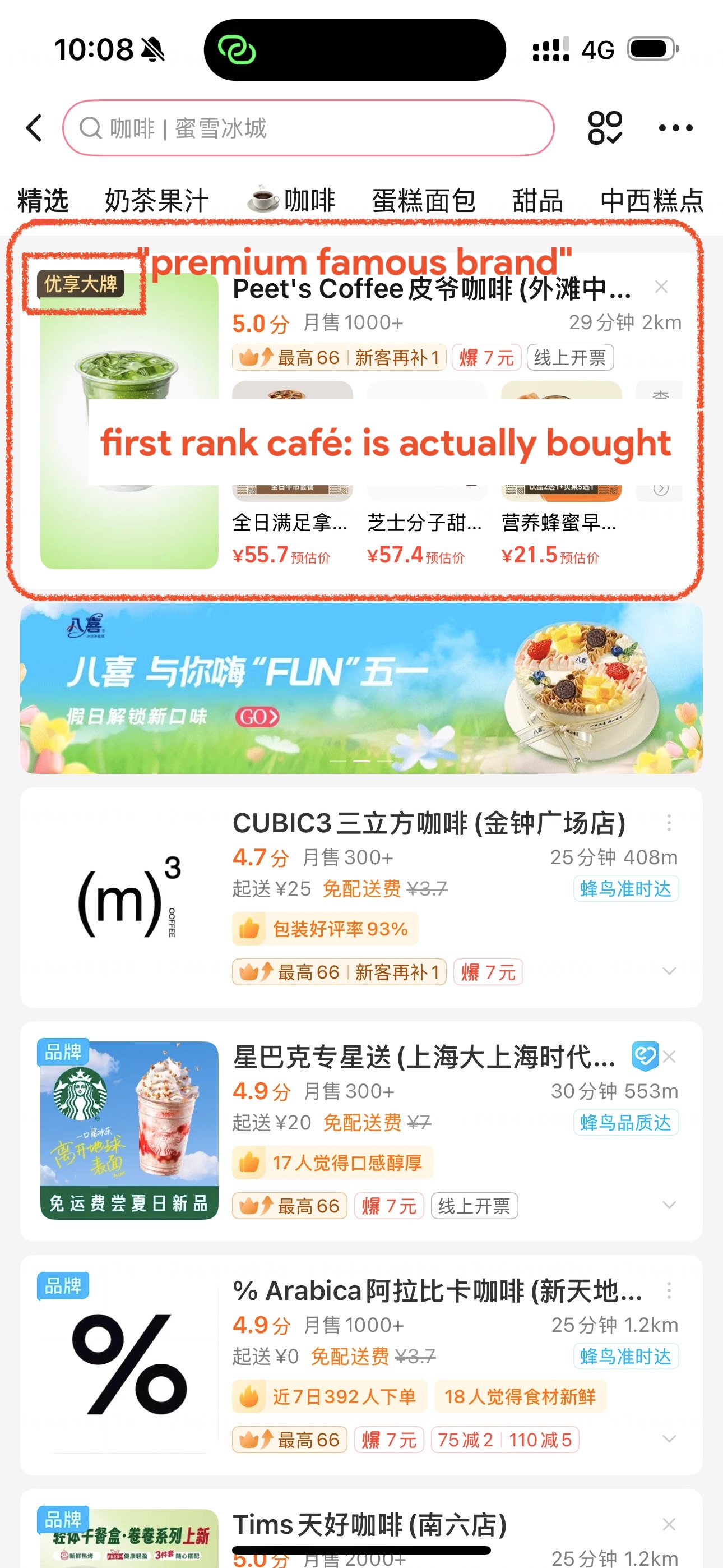Switch to the 精选 tab
Viewport: 723px width, 1568px height.
[43, 198]
